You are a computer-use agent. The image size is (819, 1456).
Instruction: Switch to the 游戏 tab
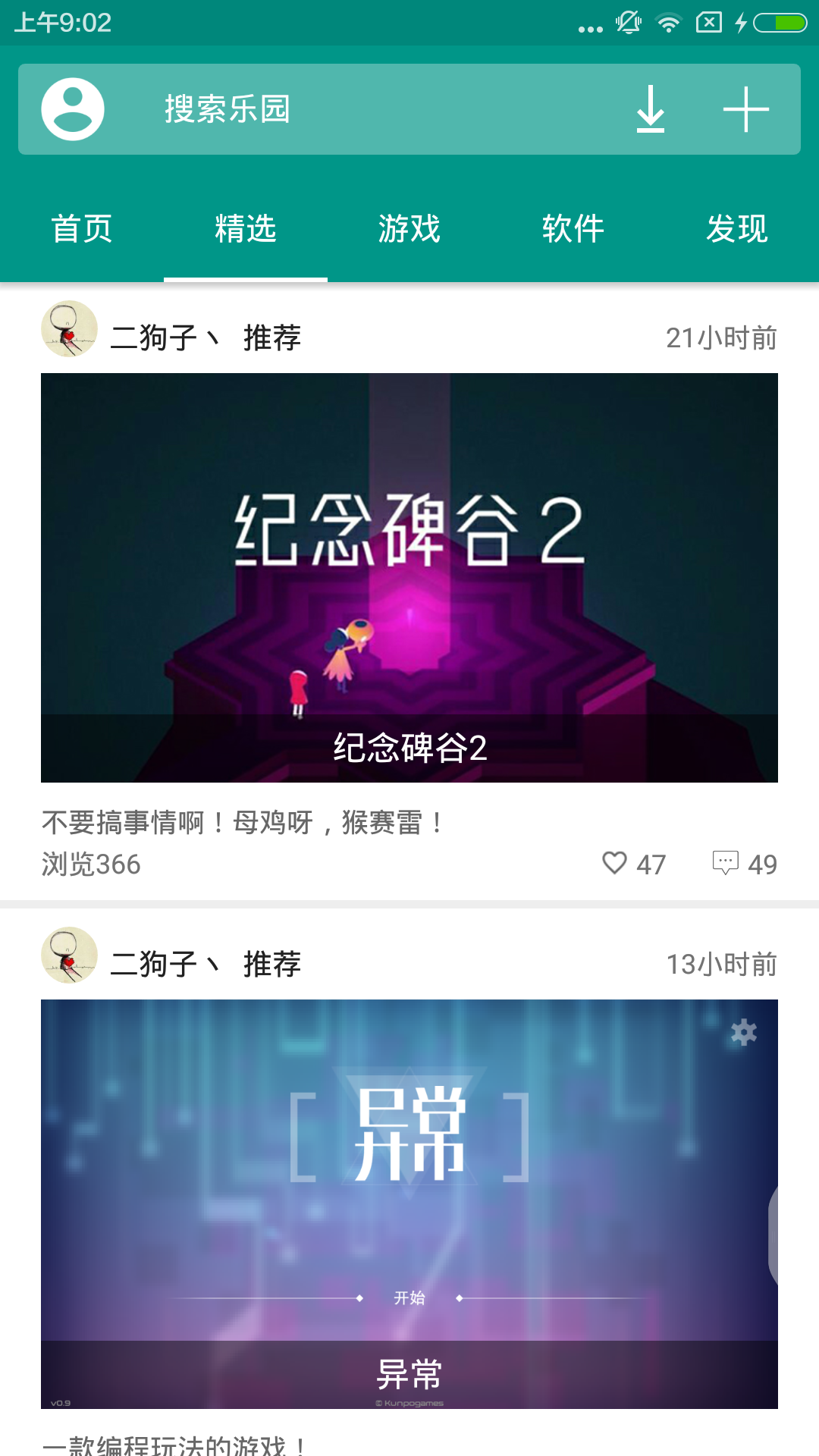pyautogui.click(x=409, y=228)
